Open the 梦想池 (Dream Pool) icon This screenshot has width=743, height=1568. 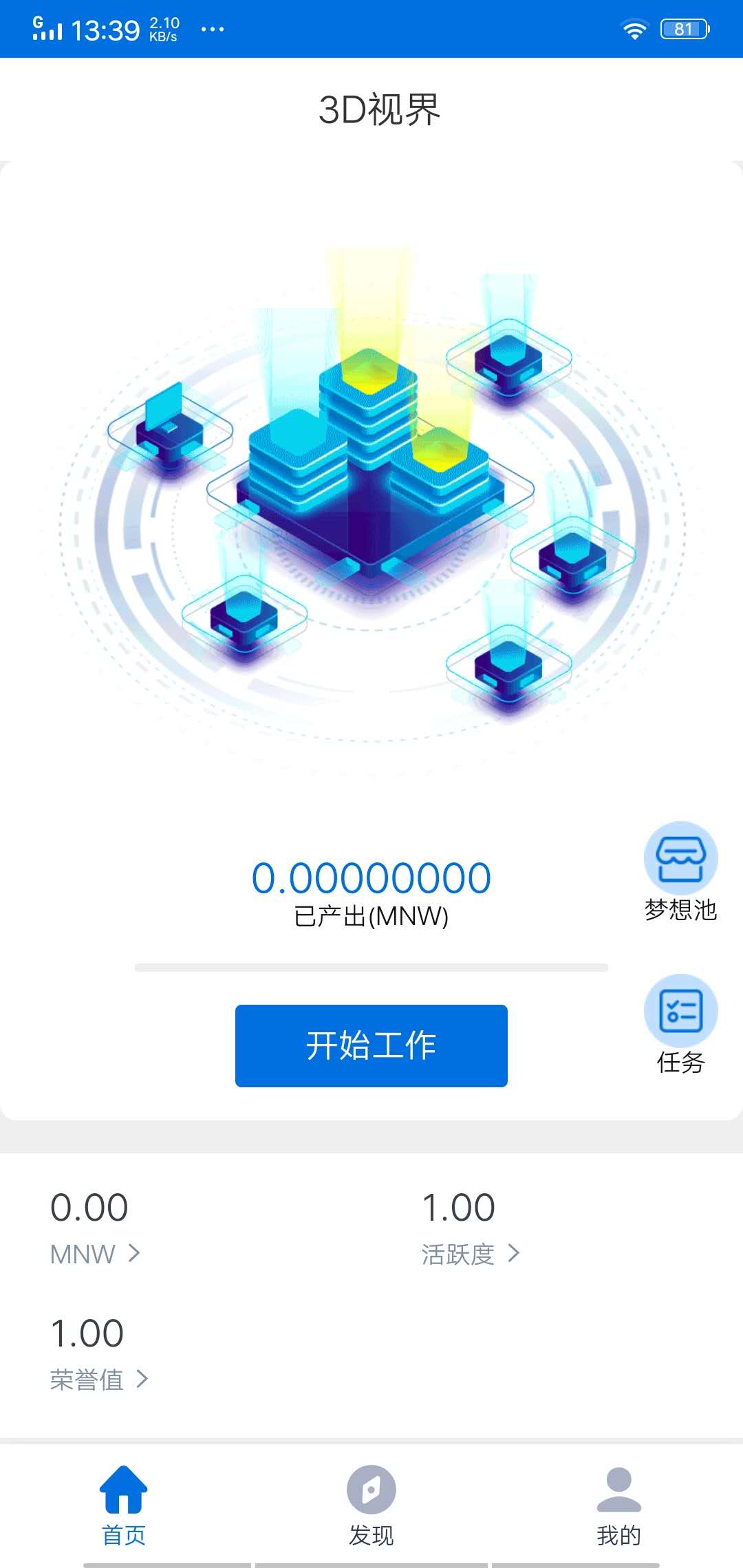pos(681,858)
